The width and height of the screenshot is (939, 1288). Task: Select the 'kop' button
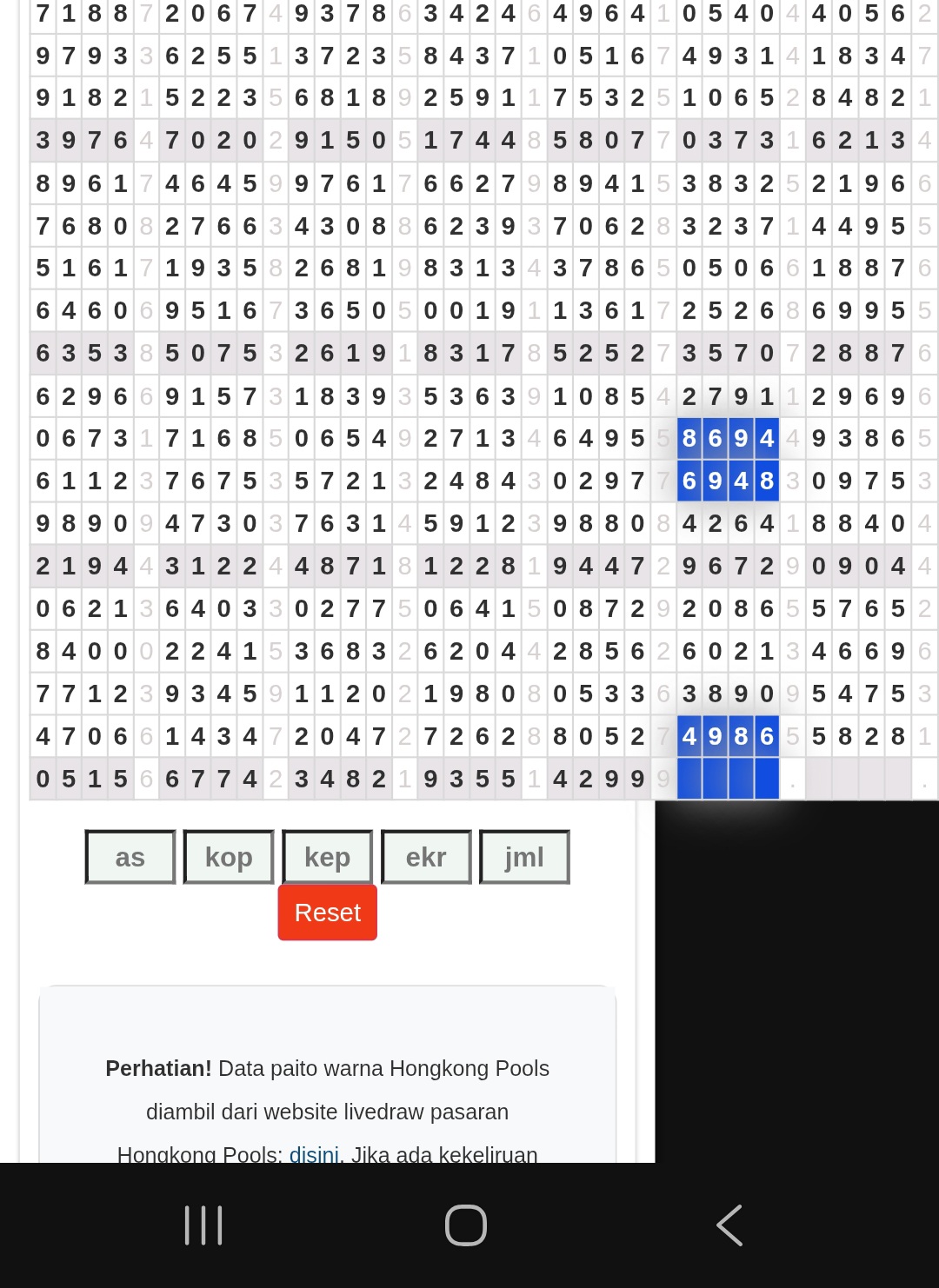(x=229, y=857)
